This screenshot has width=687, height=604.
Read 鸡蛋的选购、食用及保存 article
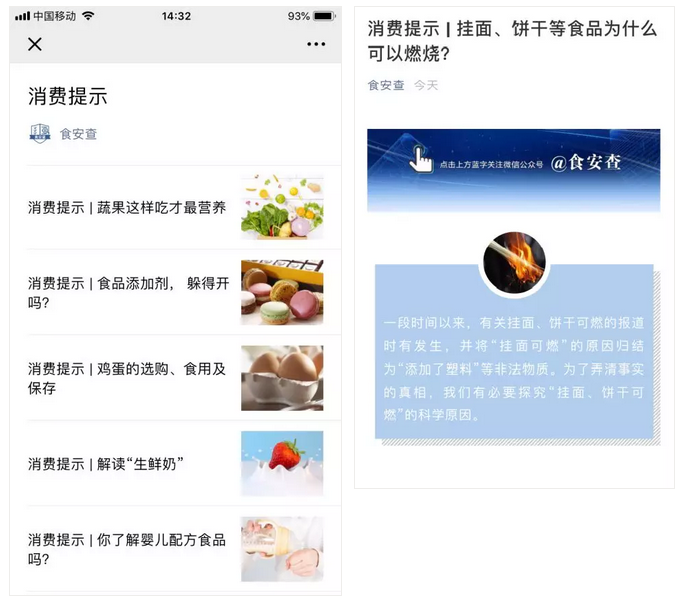tap(128, 378)
